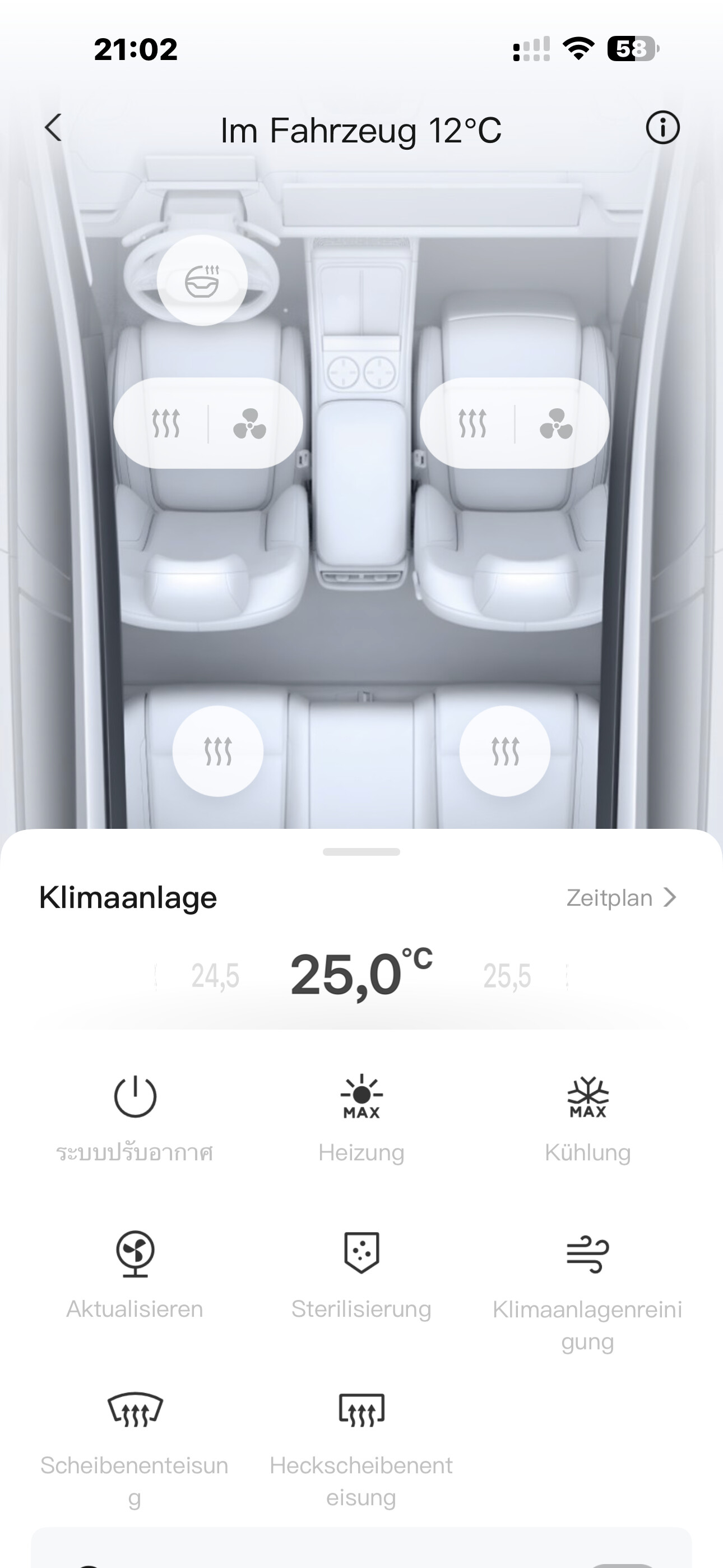Start Klimaanlagenreinigung
723x1568 pixels.
pos(587,1254)
